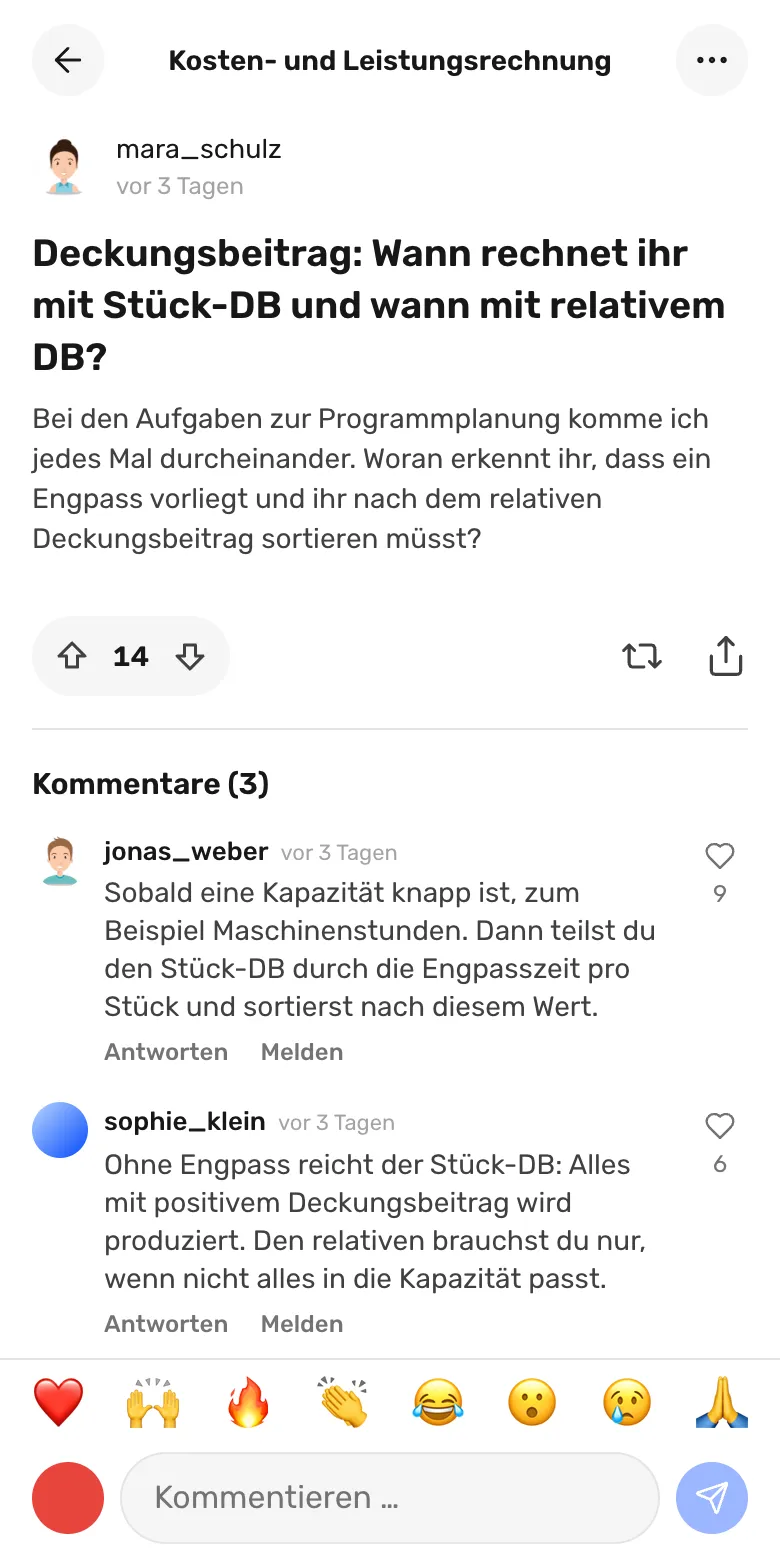React with the fire emoji
The image size is (780, 1560).
pos(248,1402)
